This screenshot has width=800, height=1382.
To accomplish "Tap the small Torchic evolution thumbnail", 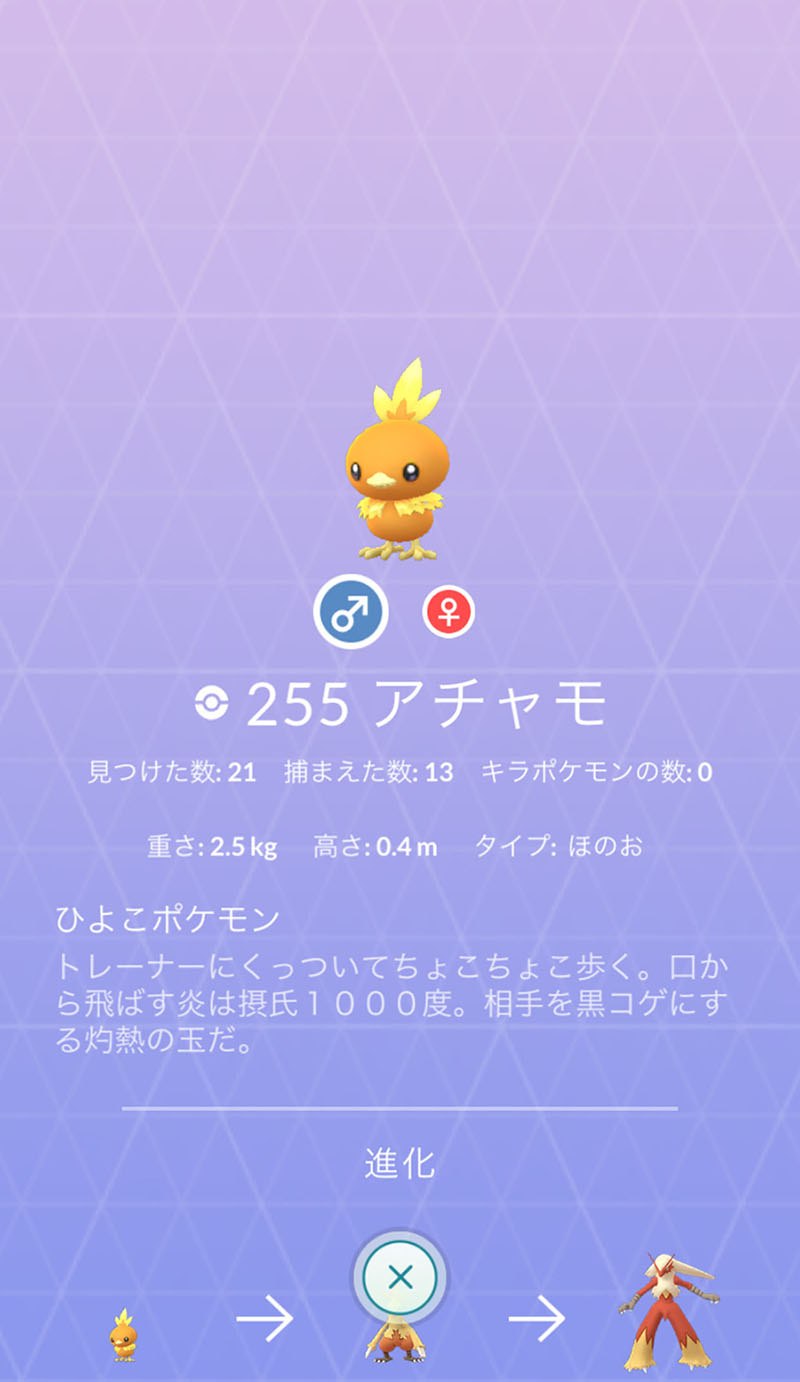I will pyautogui.click(x=123, y=1334).
